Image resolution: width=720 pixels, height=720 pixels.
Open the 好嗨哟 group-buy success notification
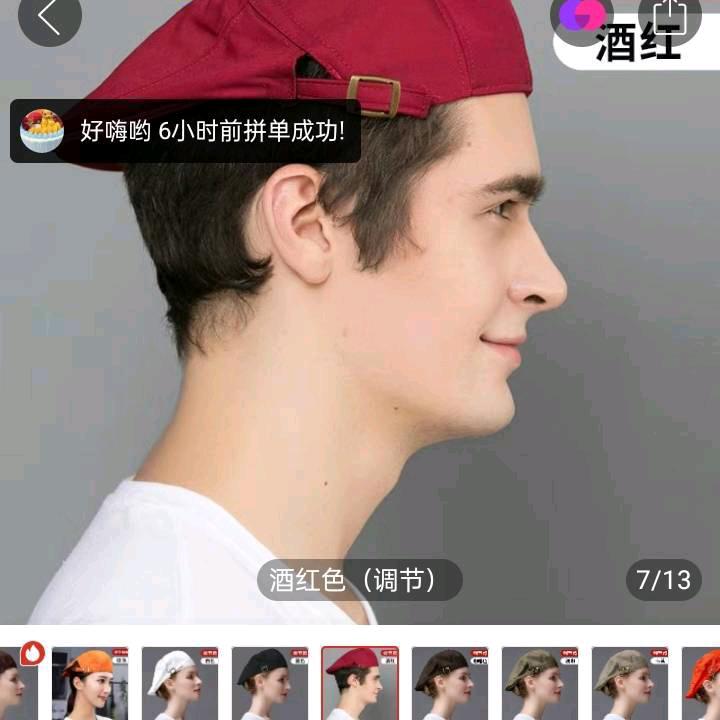click(185, 131)
